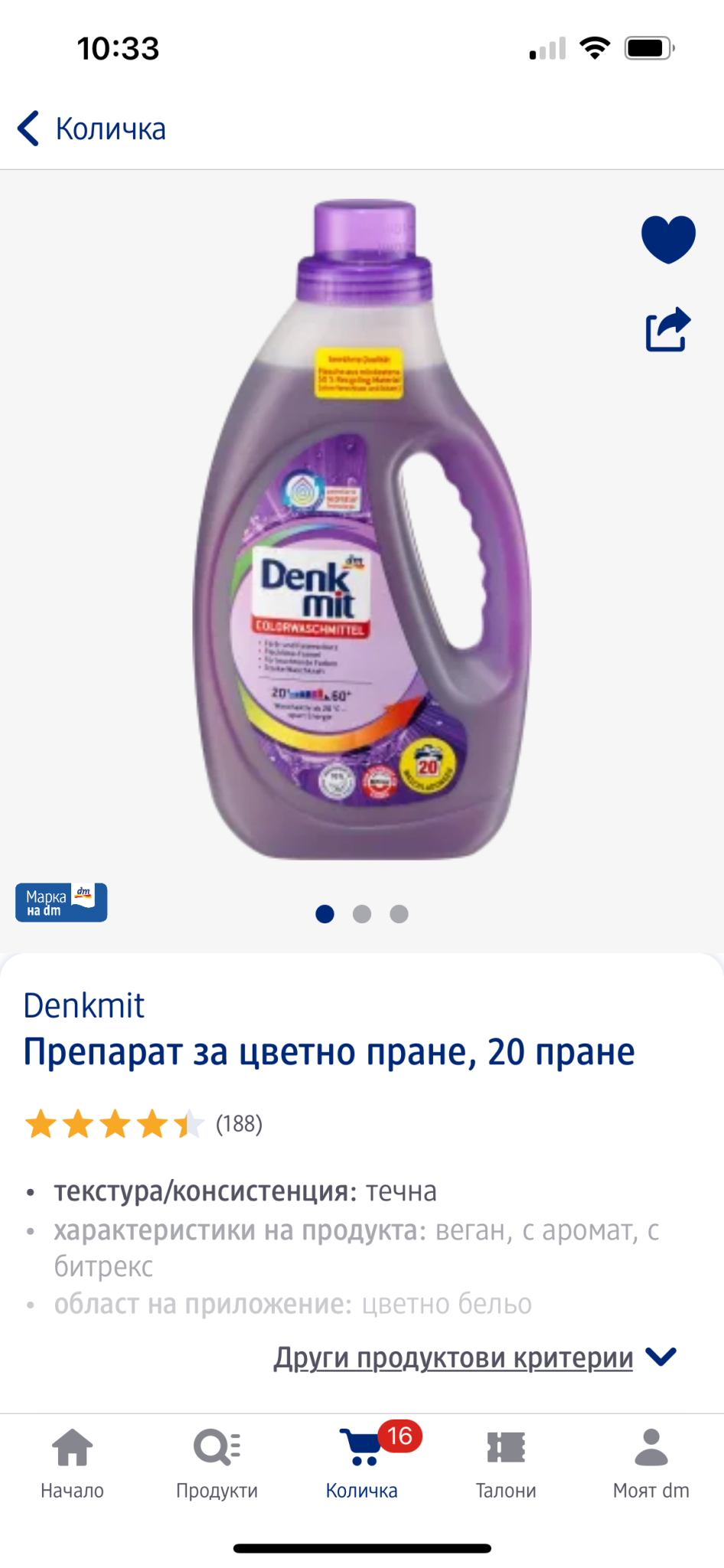724x1568 pixels.
Task: Go back to Количка
Action: tap(92, 129)
